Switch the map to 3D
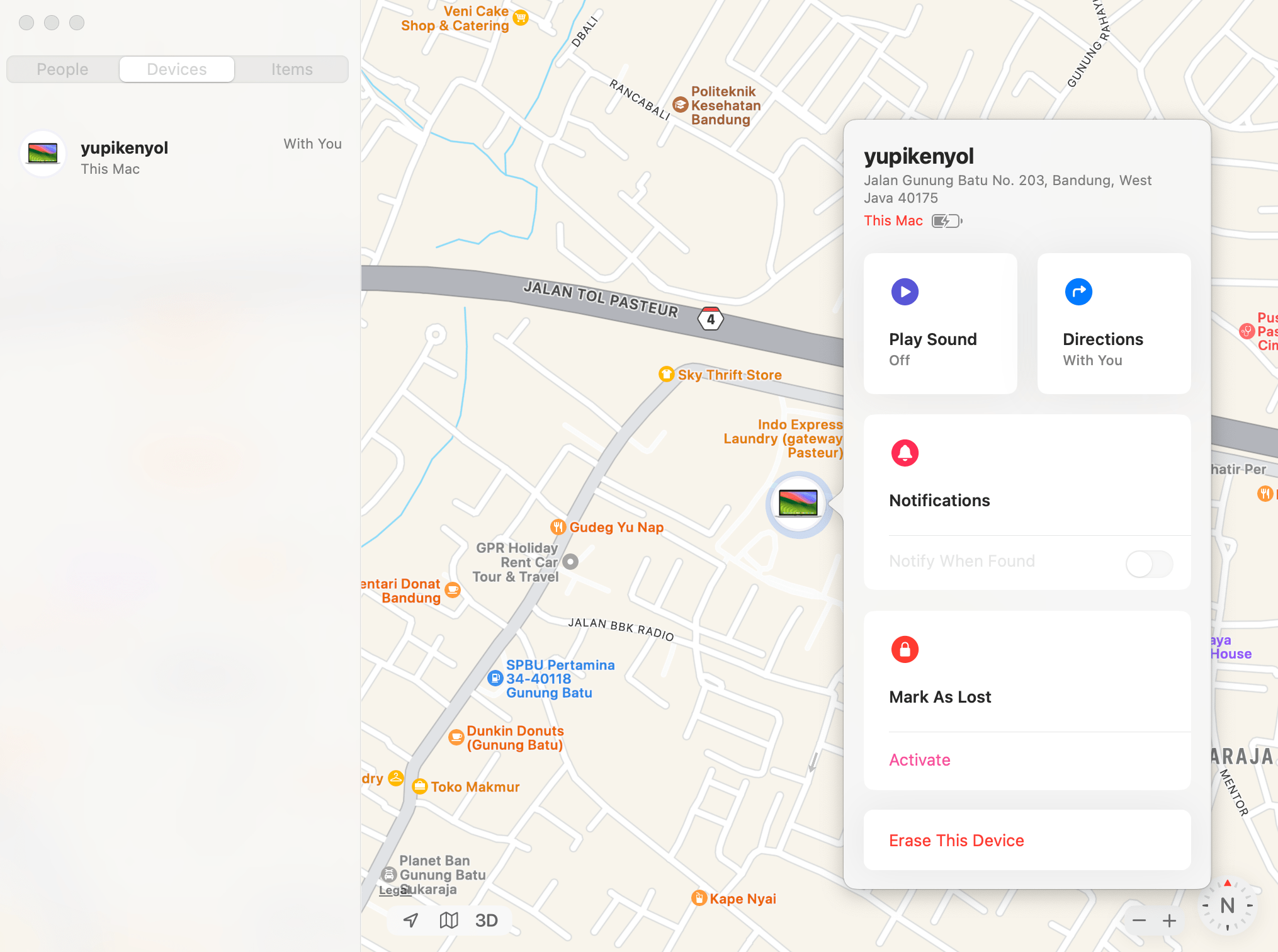Image resolution: width=1278 pixels, height=952 pixels. click(x=486, y=921)
